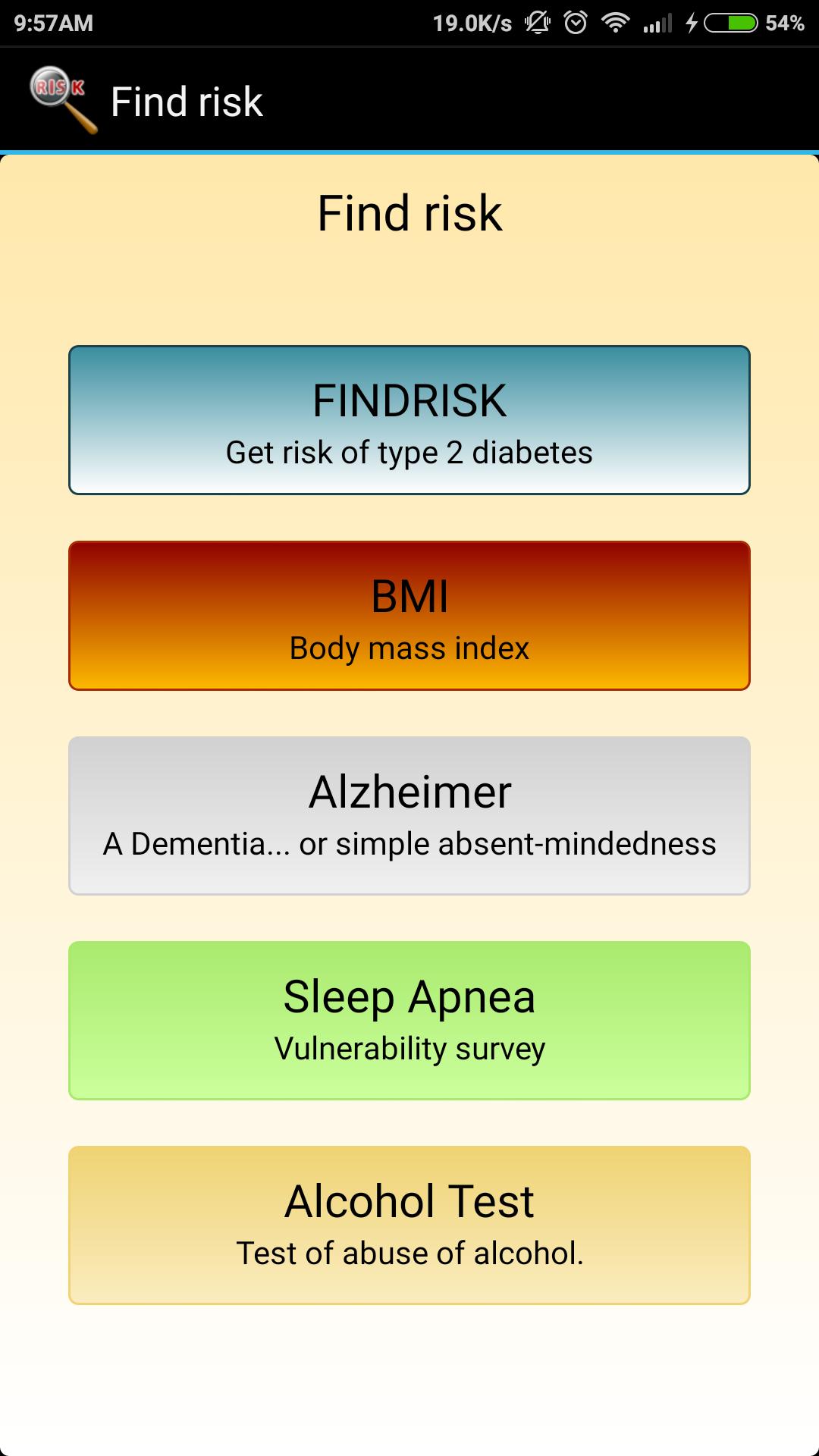Select the BMI body mass index calculator
Image resolution: width=819 pixels, height=1456 pixels.
(x=409, y=614)
